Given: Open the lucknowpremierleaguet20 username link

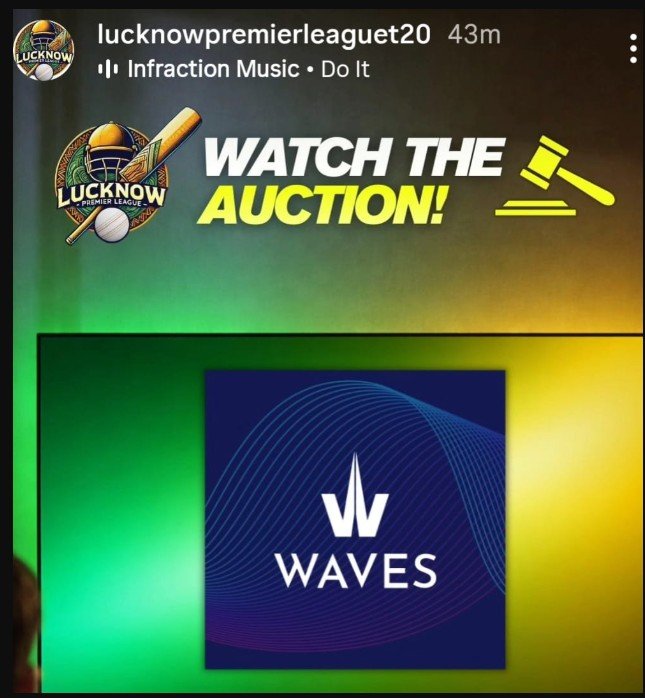Looking at the screenshot, I should pos(264,35).
